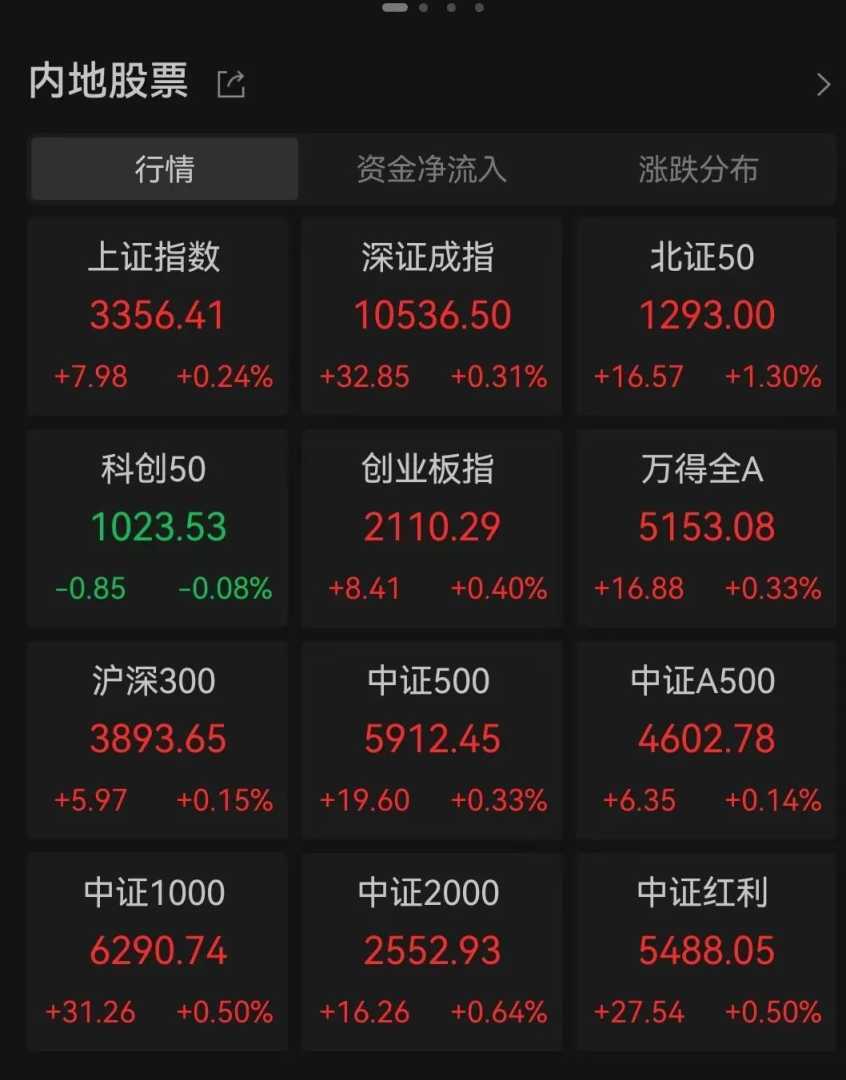This screenshot has width=846, height=1080.
Task: Open the 深证成指 index card
Action: pos(431,316)
